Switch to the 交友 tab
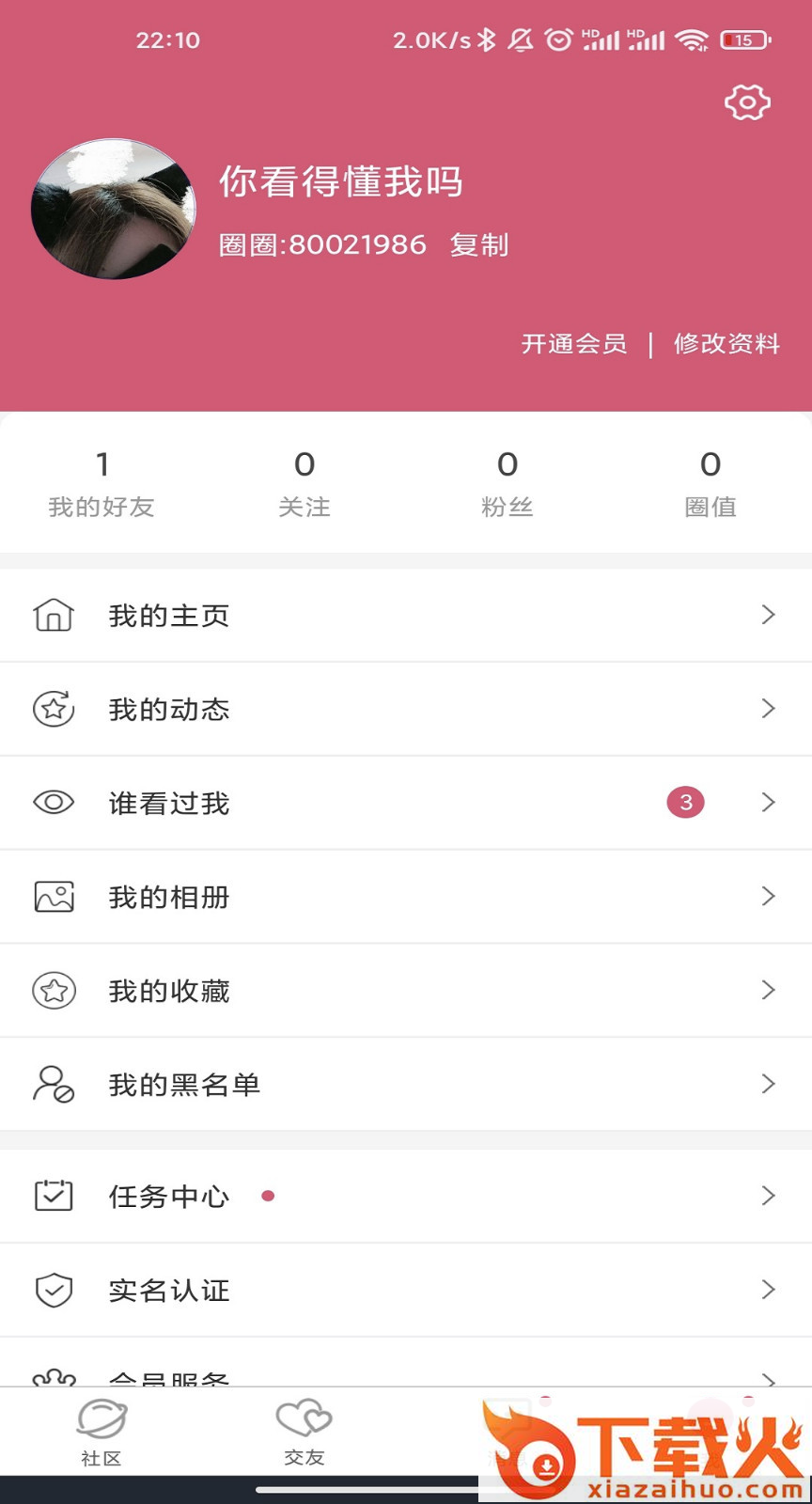This screenshot has width=812, height=1504. (x=304, y=1433)
